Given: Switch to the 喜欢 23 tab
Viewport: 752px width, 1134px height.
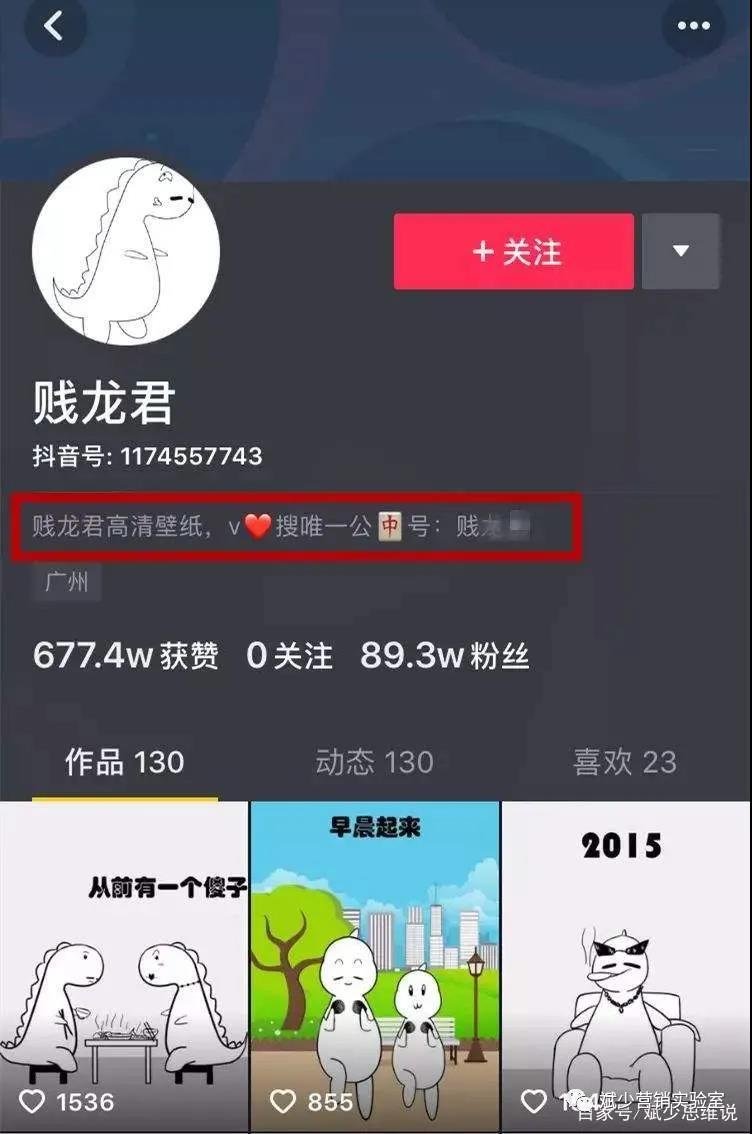Looking at the screenshot, I should point(625,763).
